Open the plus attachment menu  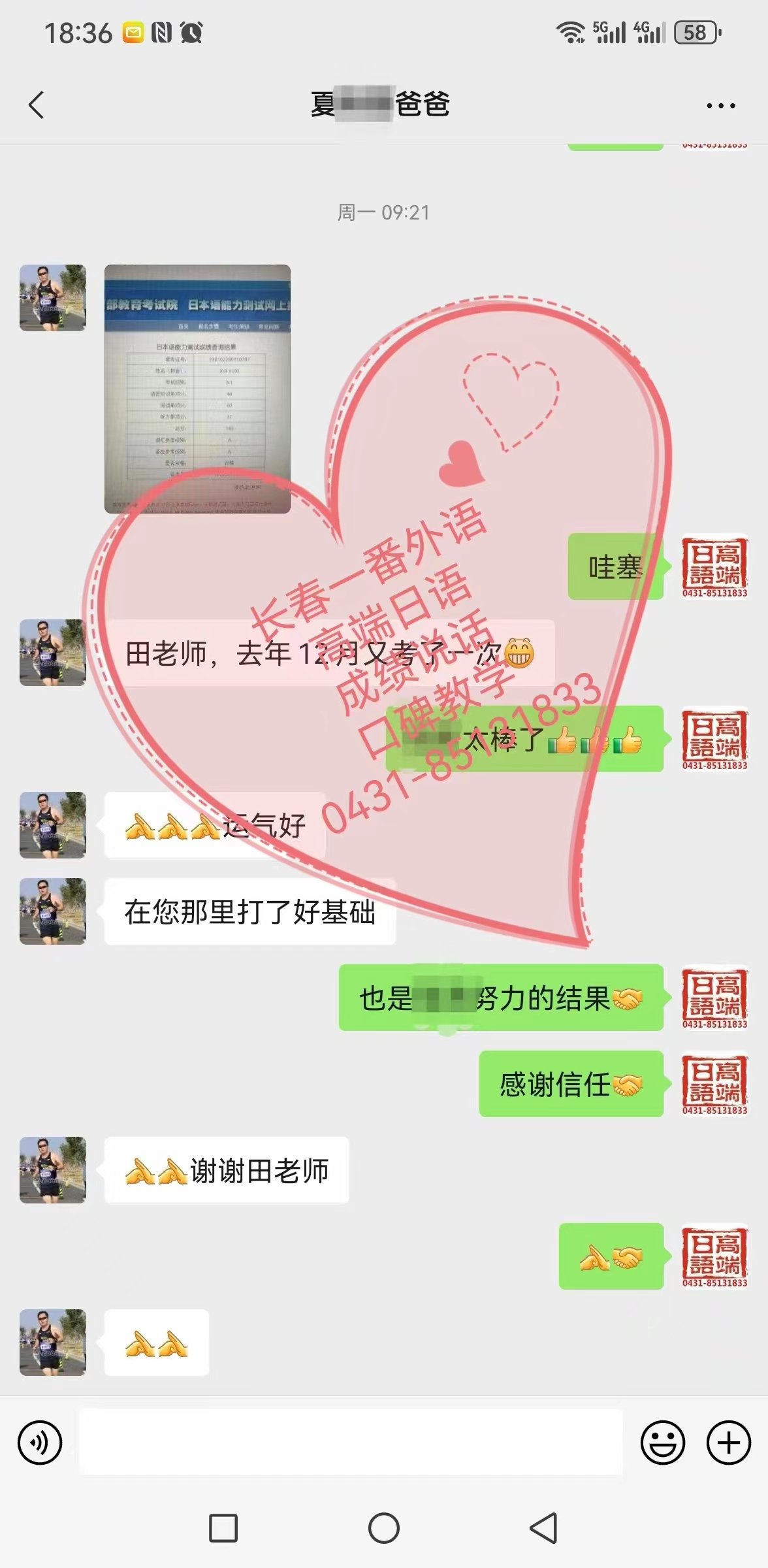point(729,1443)
